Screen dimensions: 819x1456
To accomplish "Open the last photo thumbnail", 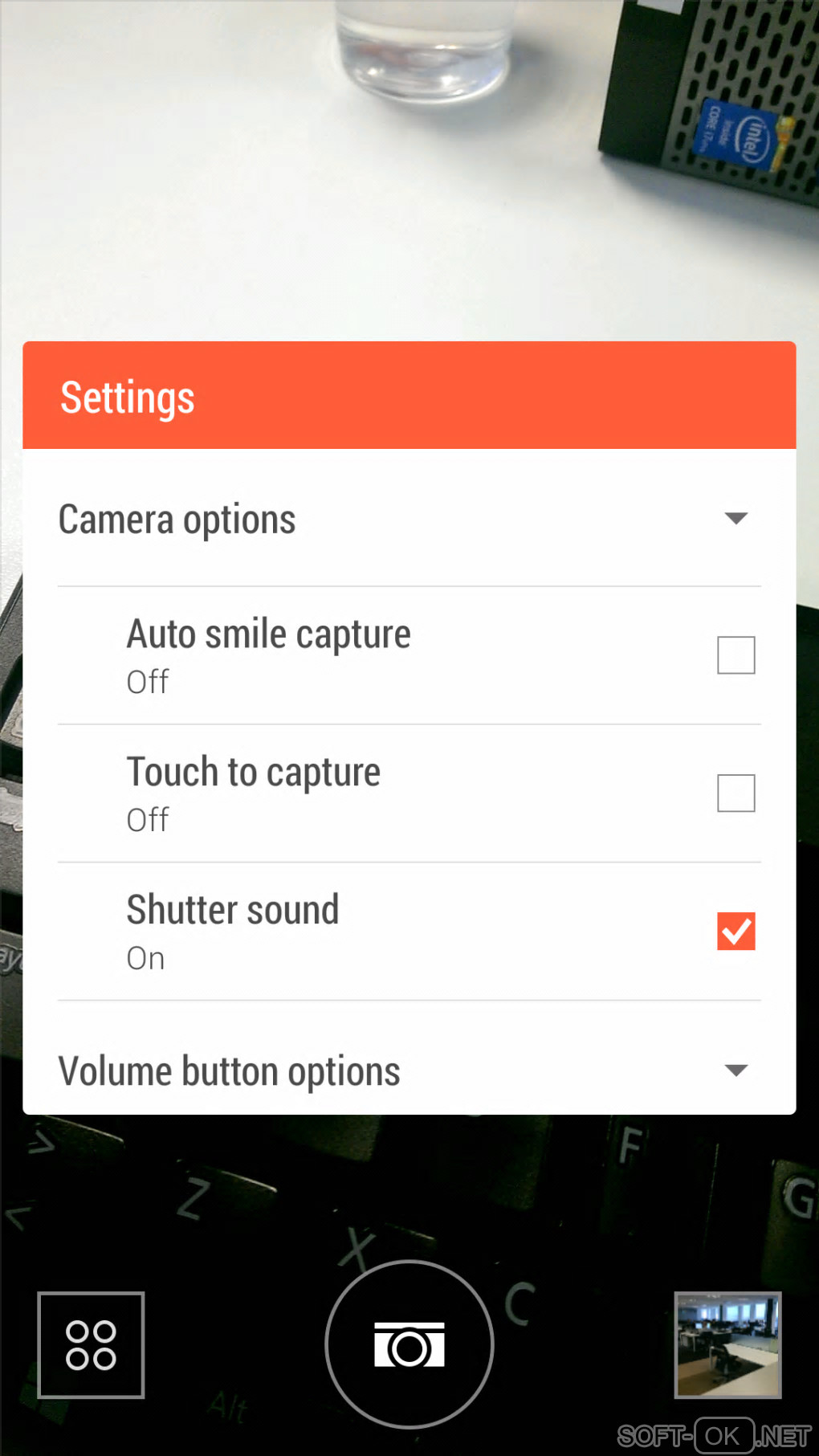I will click(727, 1345).
